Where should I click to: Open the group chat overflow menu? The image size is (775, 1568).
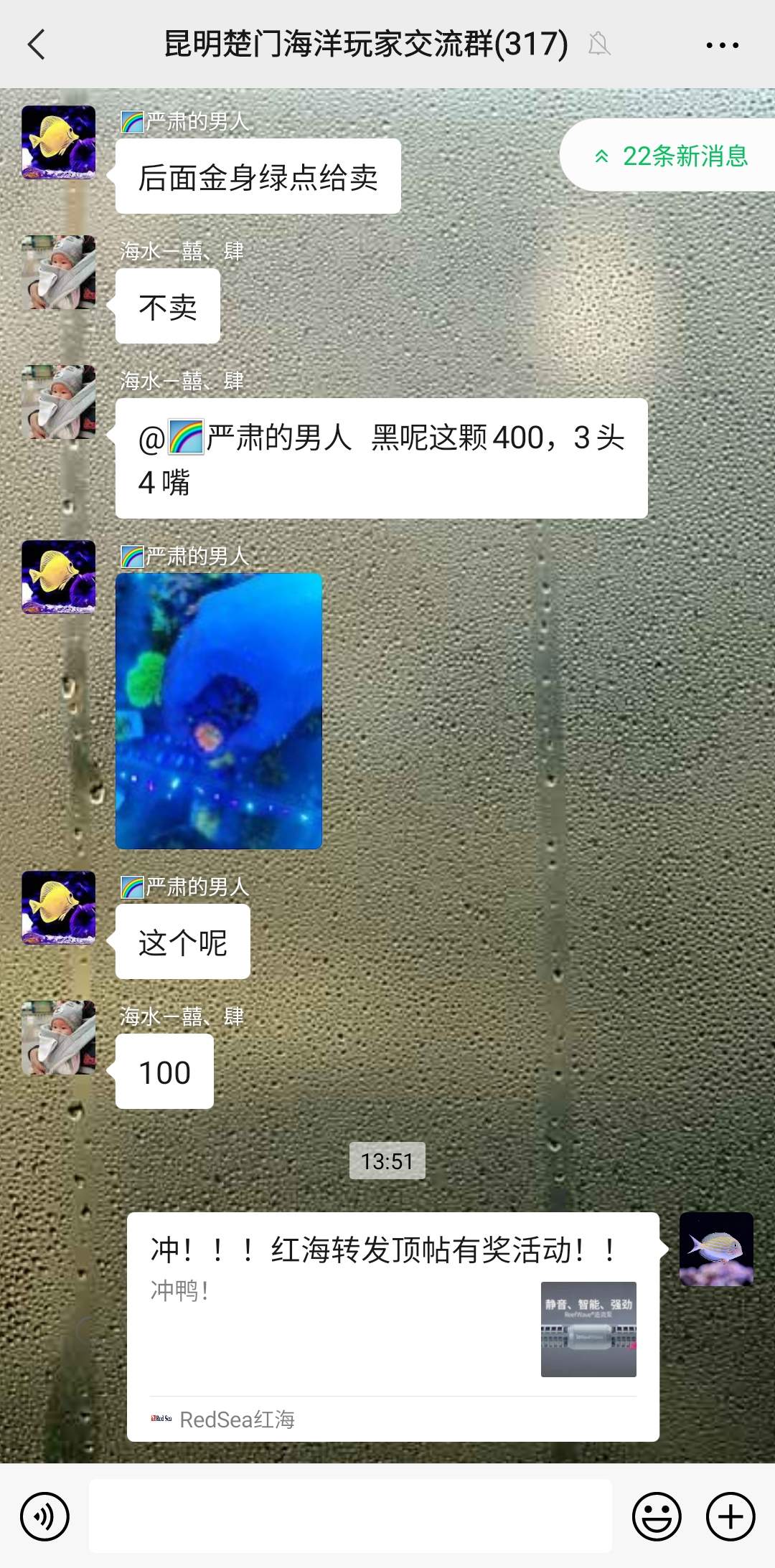[x=722, y=44]
